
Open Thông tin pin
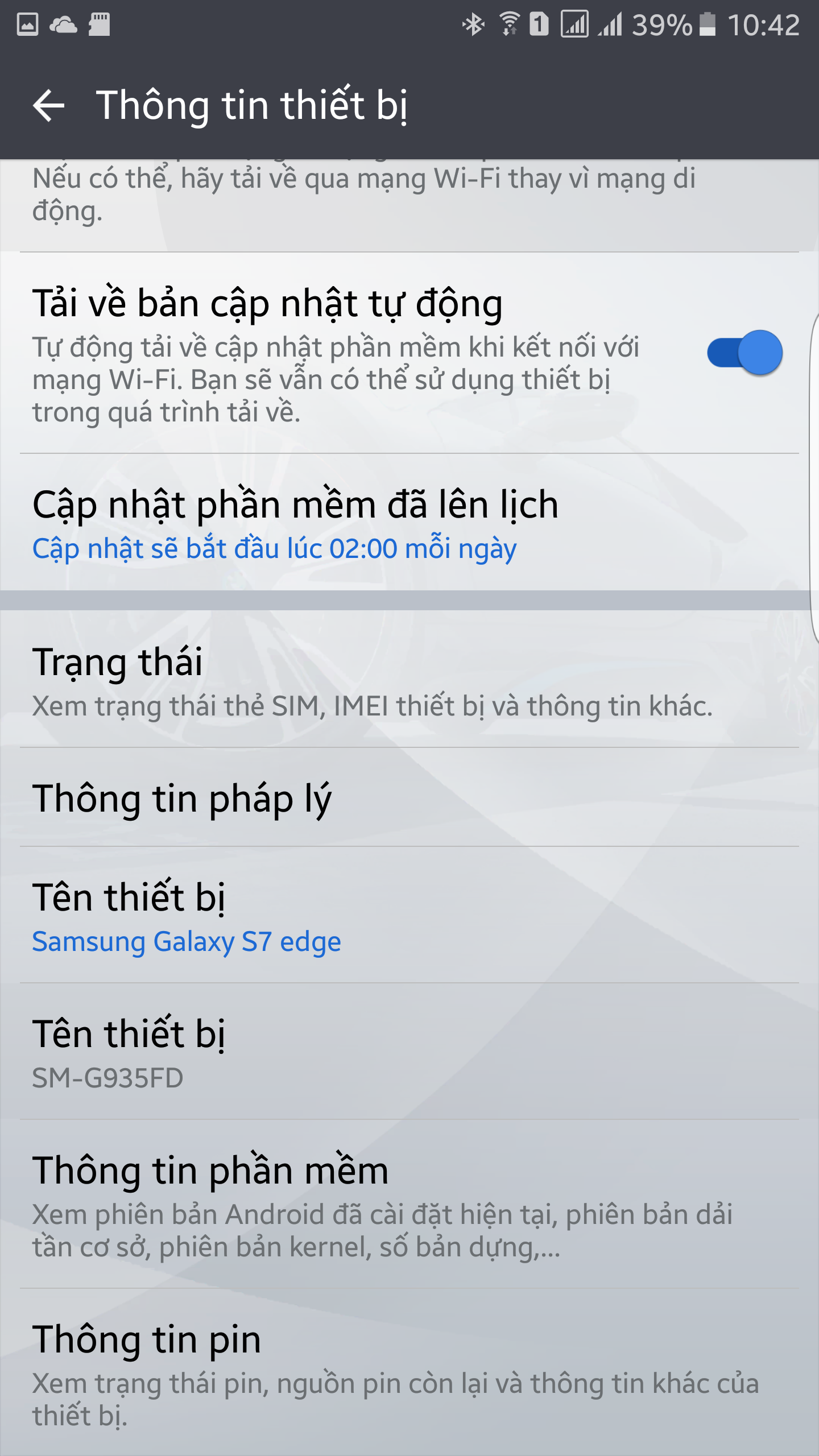click(x=409, y=1373)
